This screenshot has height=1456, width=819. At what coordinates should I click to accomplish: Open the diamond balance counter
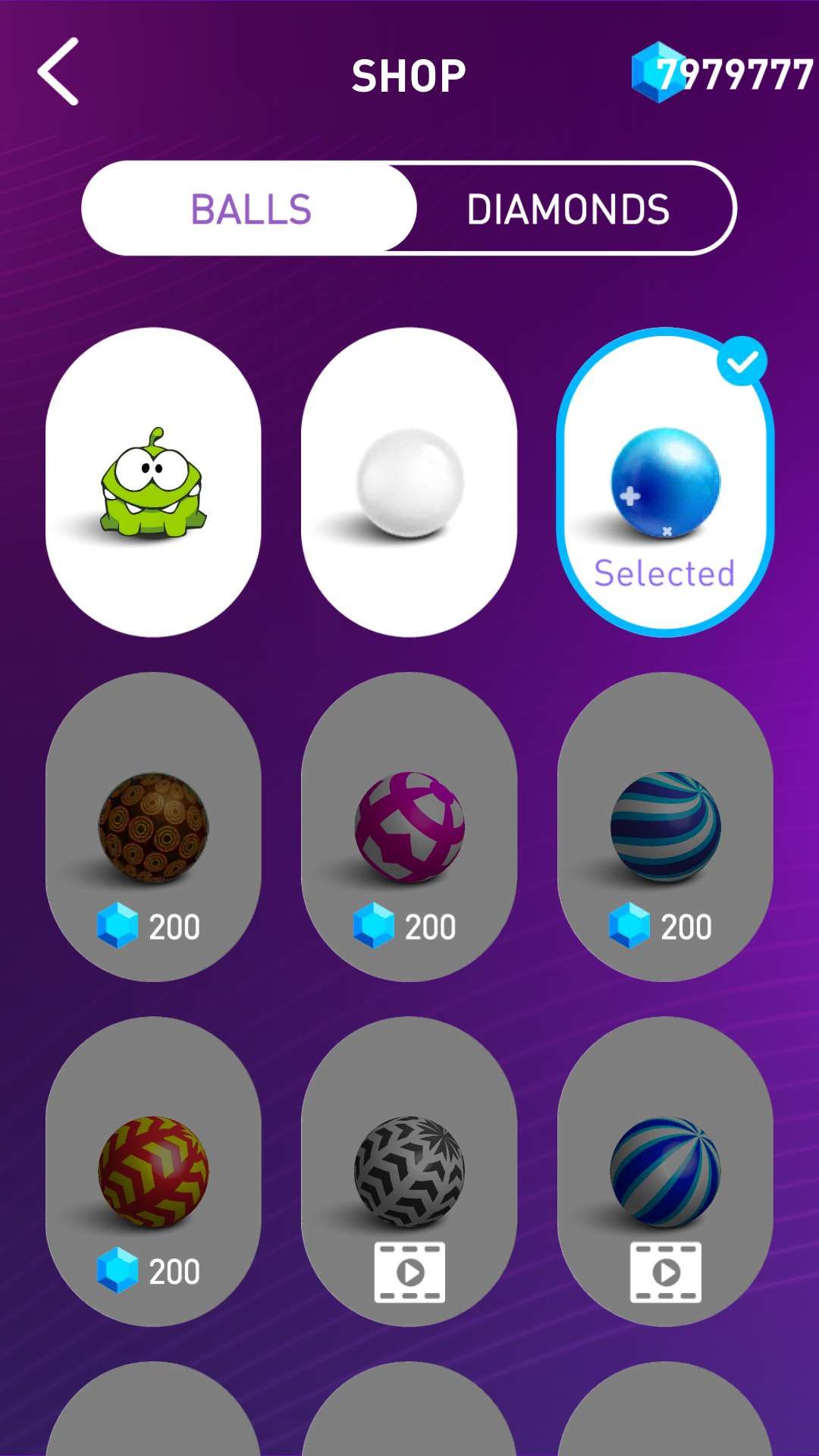tap(720, 74)
